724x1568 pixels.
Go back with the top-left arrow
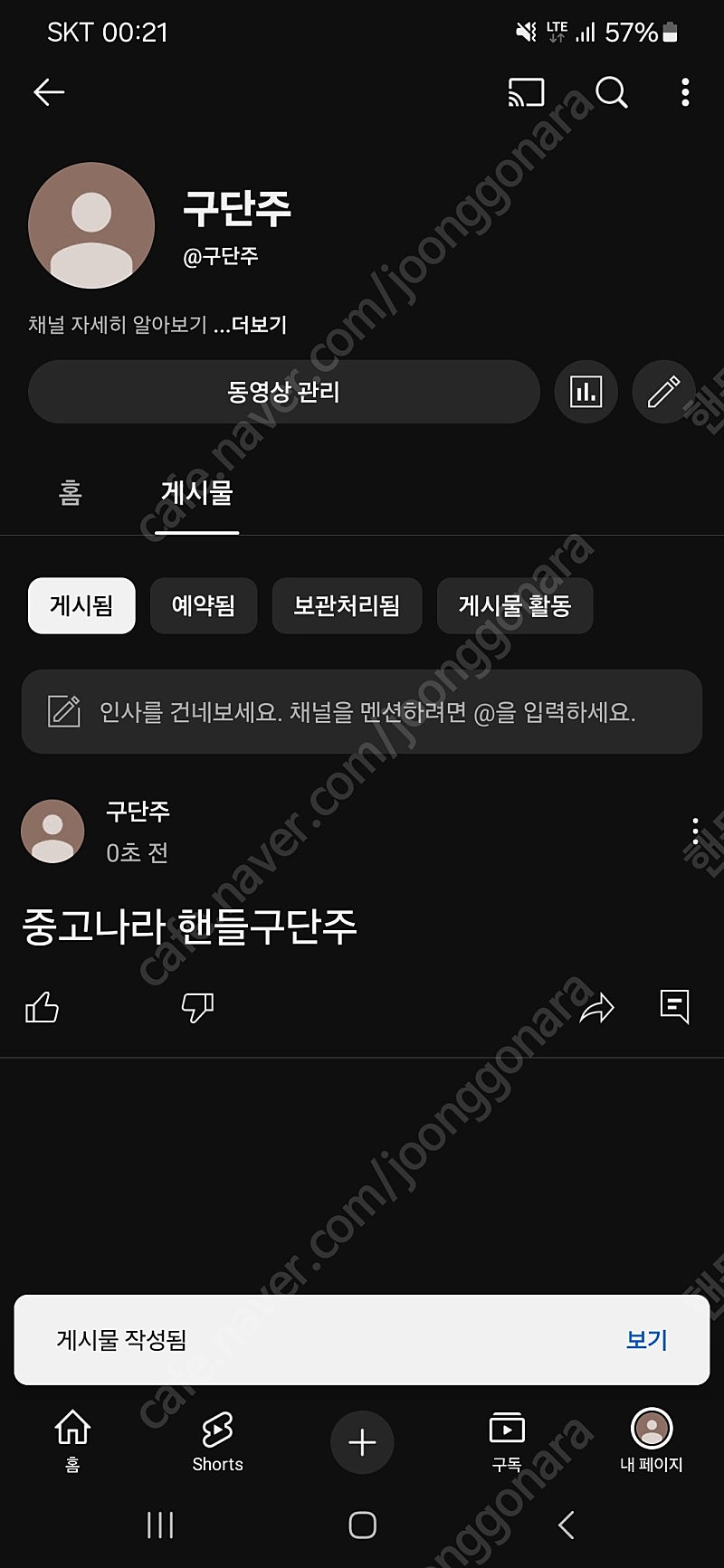[x=49, y=92]
